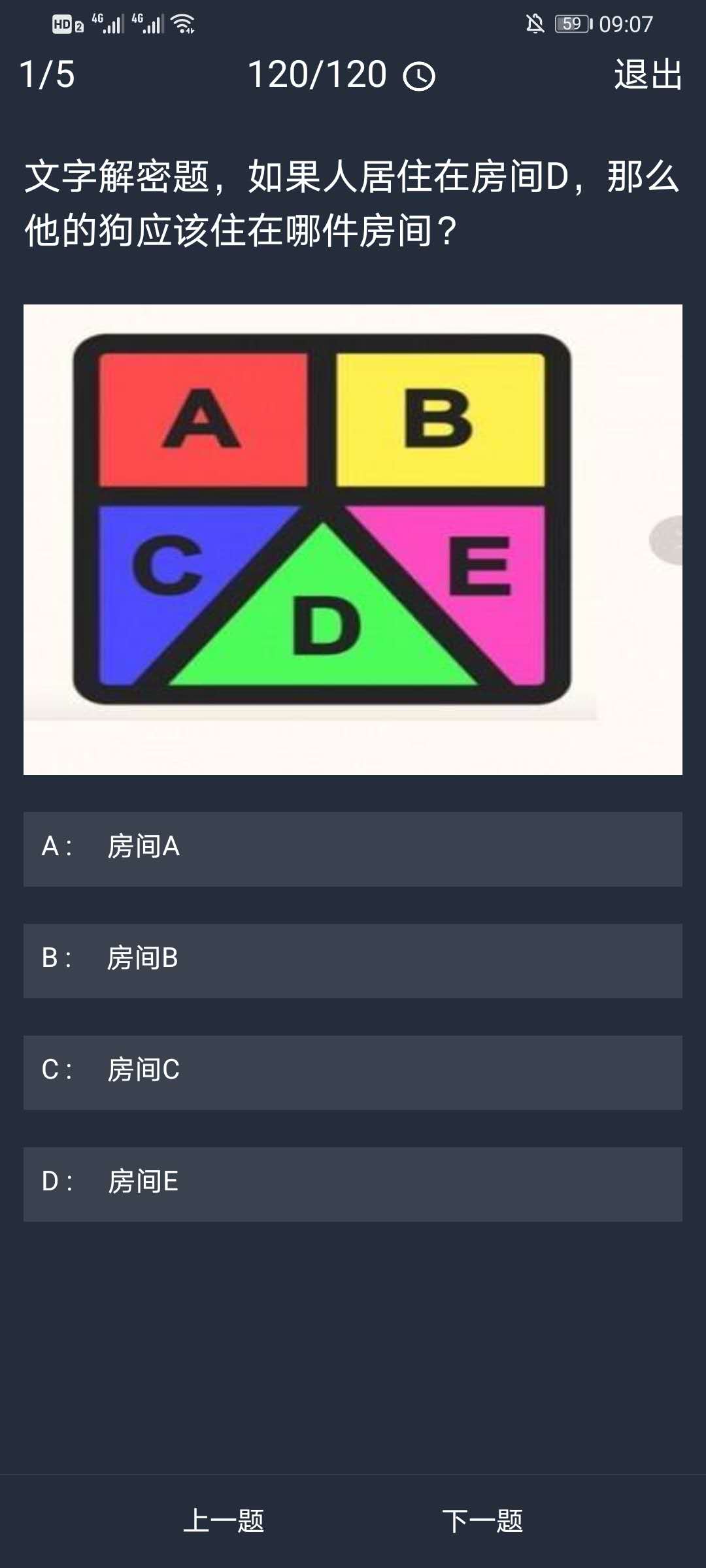The height and width of the screenshot is (1568, 706).
Task: Select answer A: 房间A
Action: (353, 849)
